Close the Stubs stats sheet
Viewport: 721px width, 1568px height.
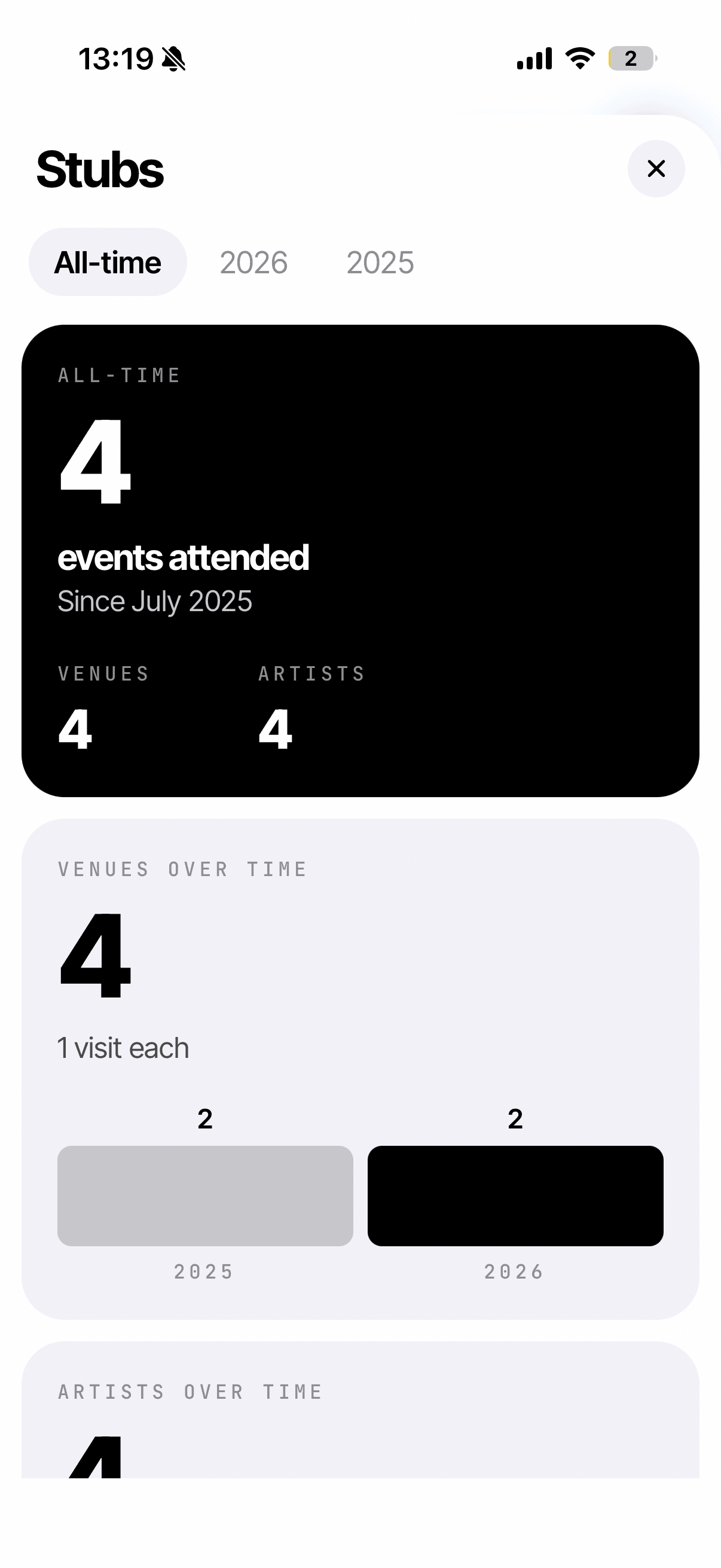click(x=656, y=169)
